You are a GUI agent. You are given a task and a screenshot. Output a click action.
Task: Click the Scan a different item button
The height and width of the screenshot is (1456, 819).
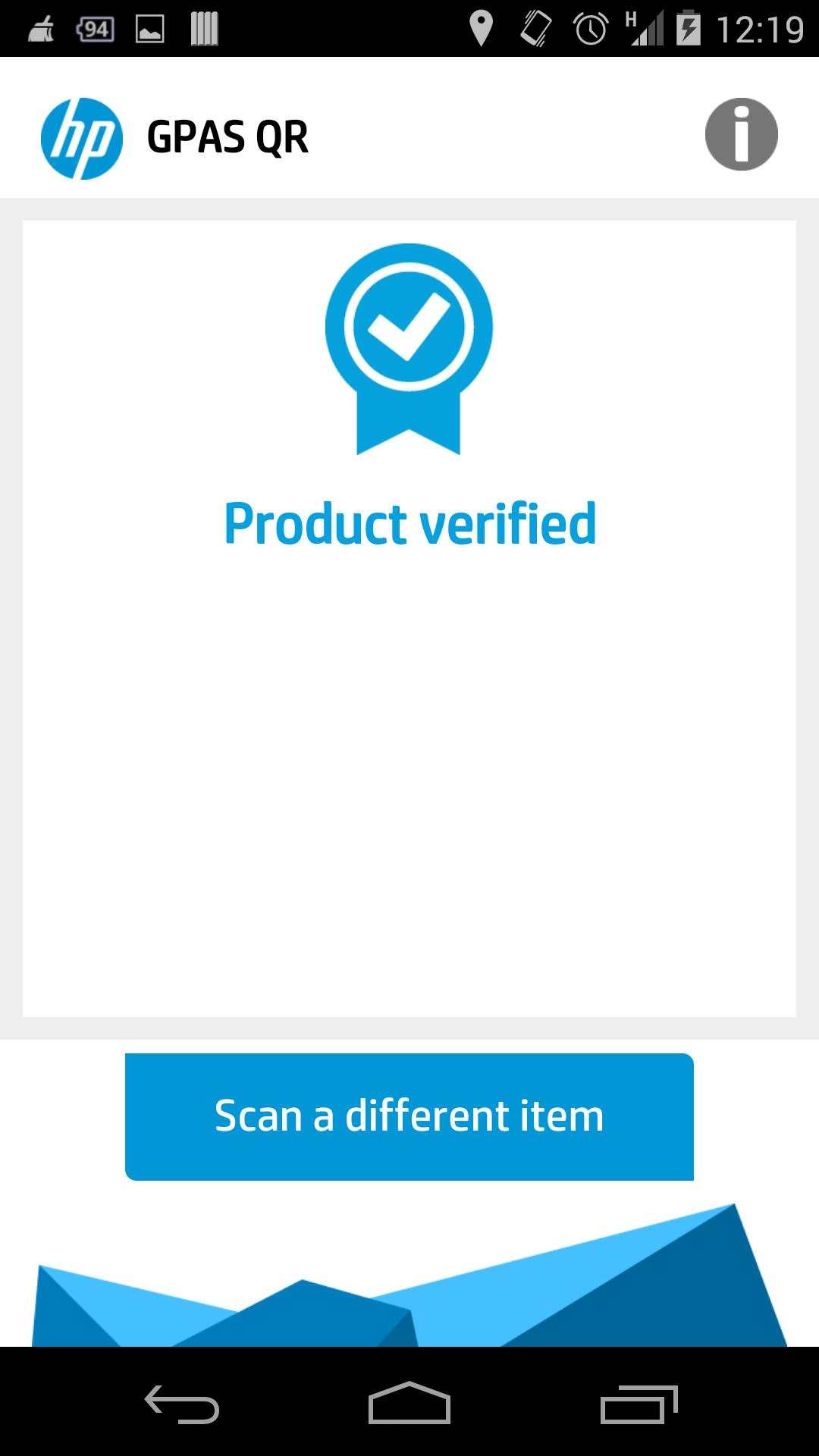click(x=409, y=1115)
